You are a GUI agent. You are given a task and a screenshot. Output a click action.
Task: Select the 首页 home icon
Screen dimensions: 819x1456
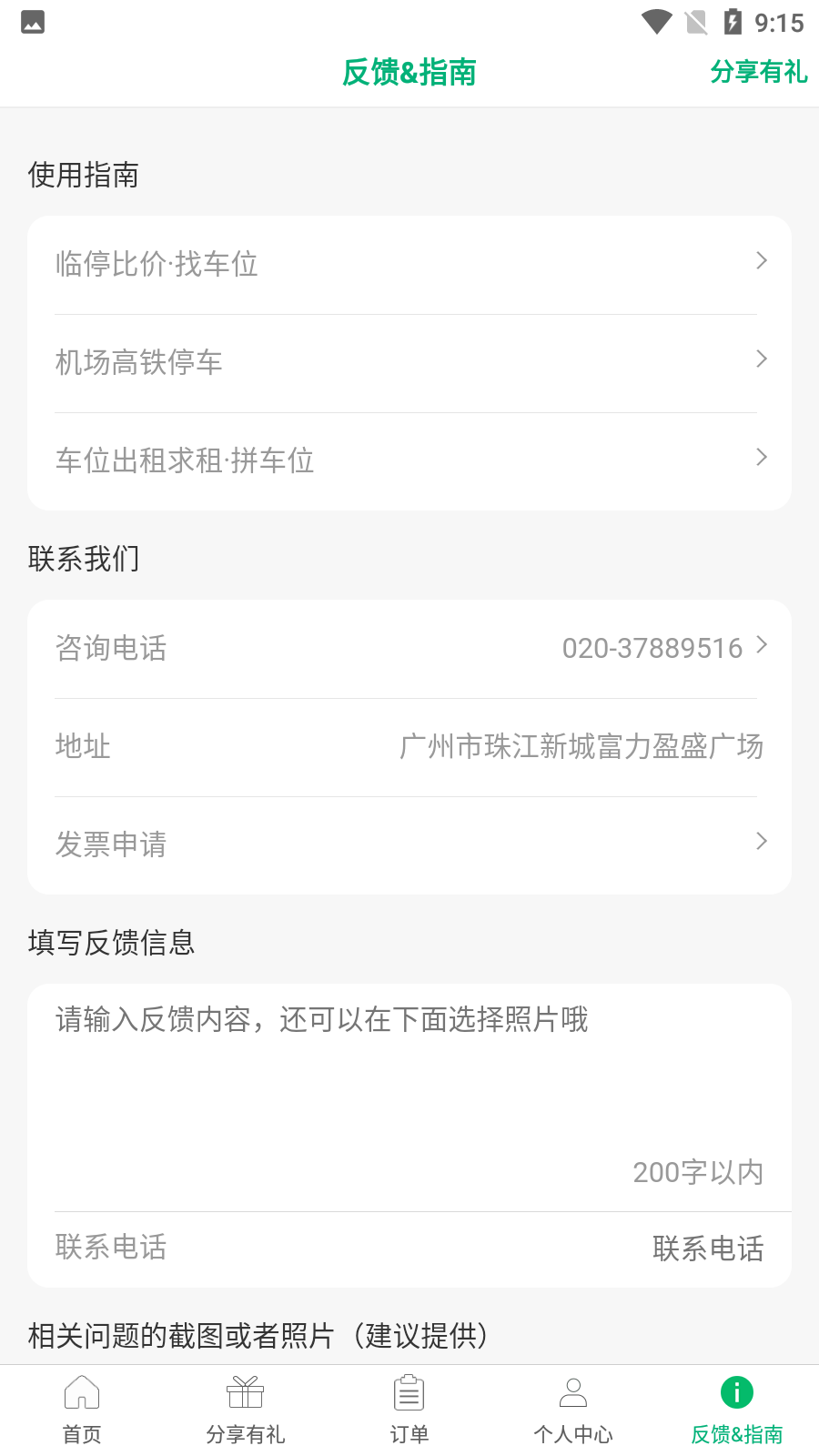coord(81,1391)
